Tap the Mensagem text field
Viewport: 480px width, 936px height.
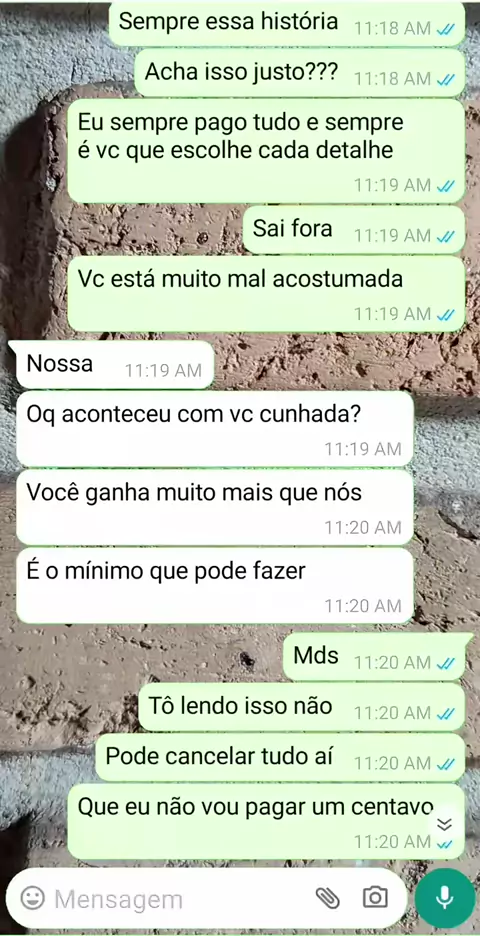tap(179, 898)
